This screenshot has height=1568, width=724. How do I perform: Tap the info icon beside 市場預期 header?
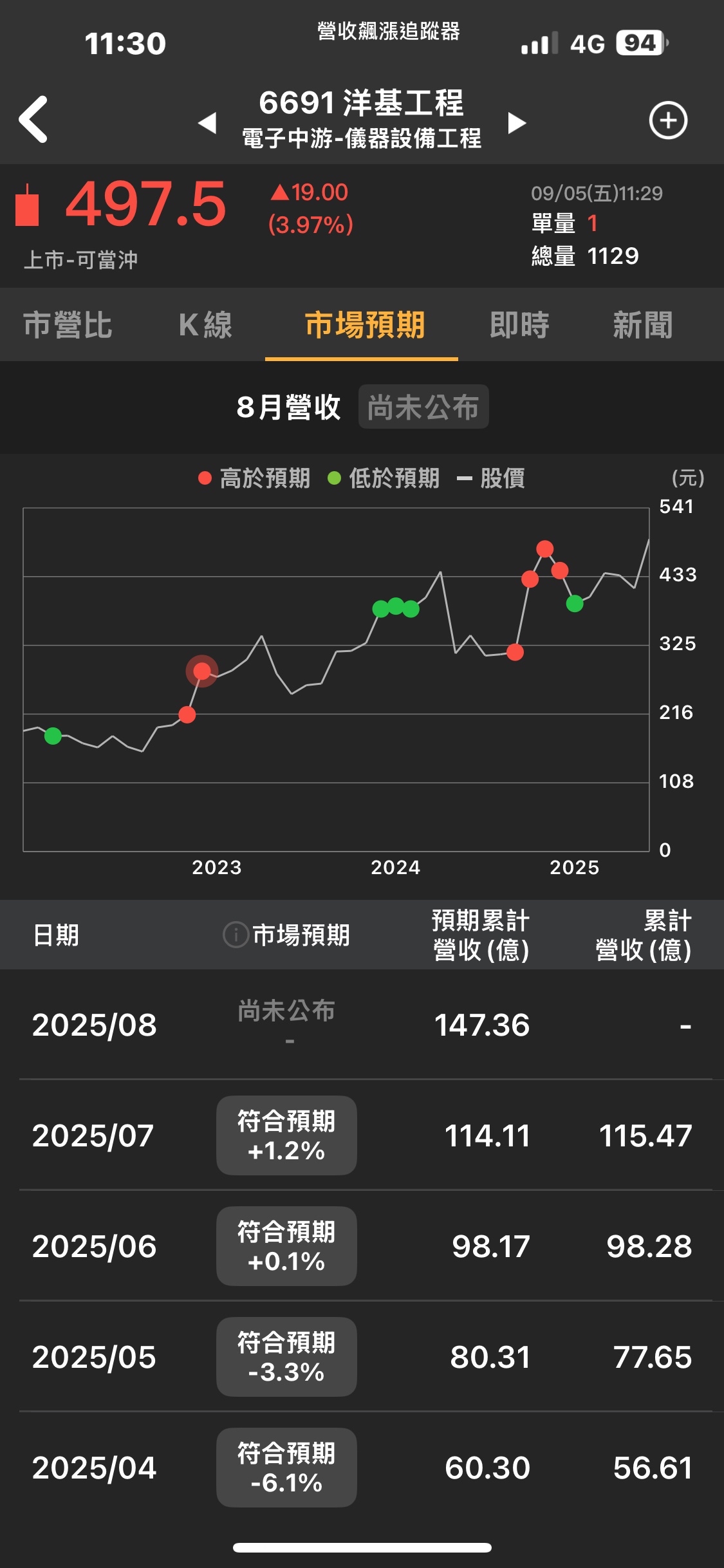(236, 935)
